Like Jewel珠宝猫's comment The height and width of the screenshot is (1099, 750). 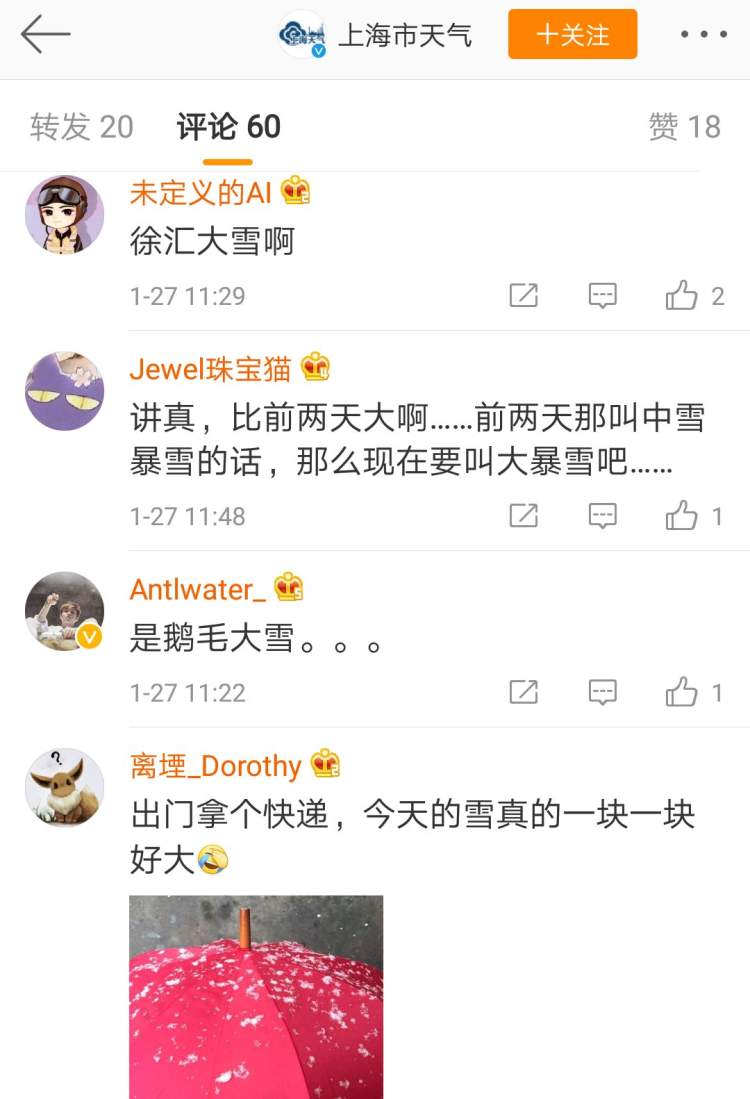click(x=683, y=515)
